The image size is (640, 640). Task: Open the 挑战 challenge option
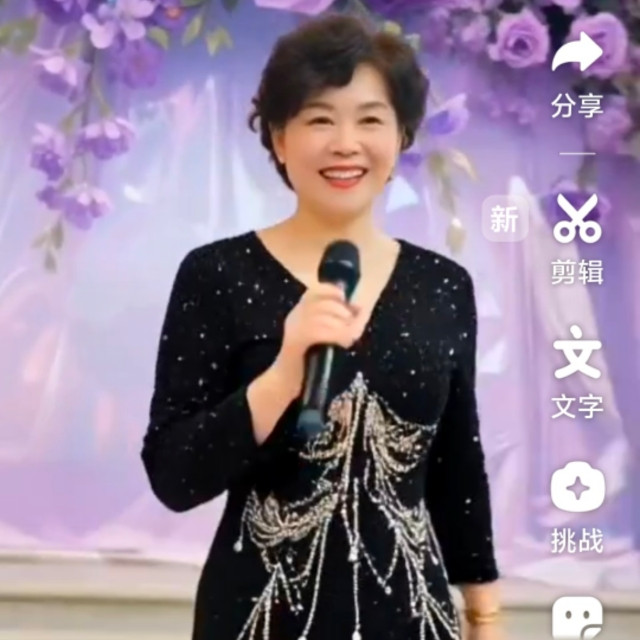pyautogui.click(x=577, y=488)
